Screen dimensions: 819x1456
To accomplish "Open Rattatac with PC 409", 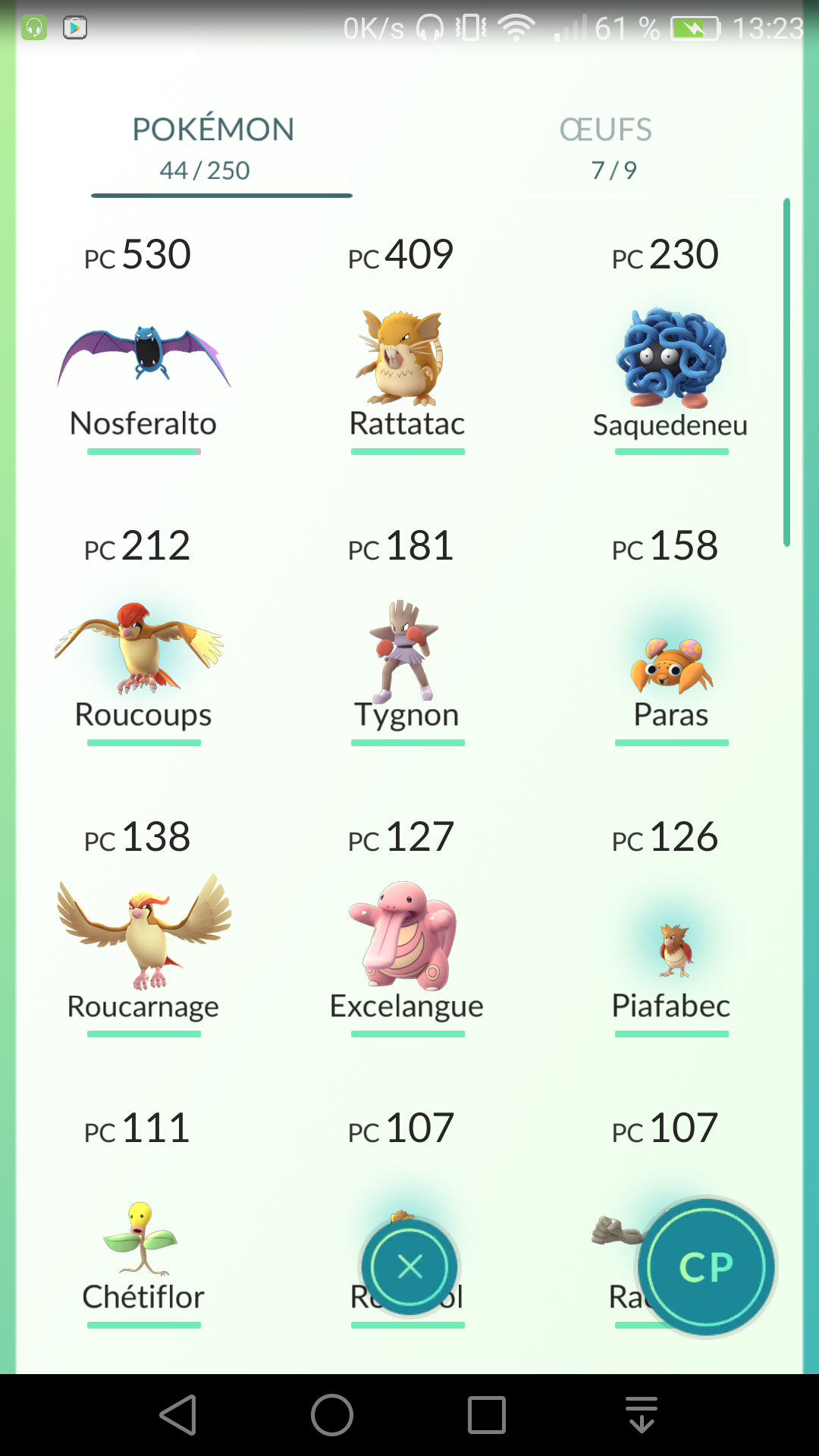I will (x=406, y=356).
